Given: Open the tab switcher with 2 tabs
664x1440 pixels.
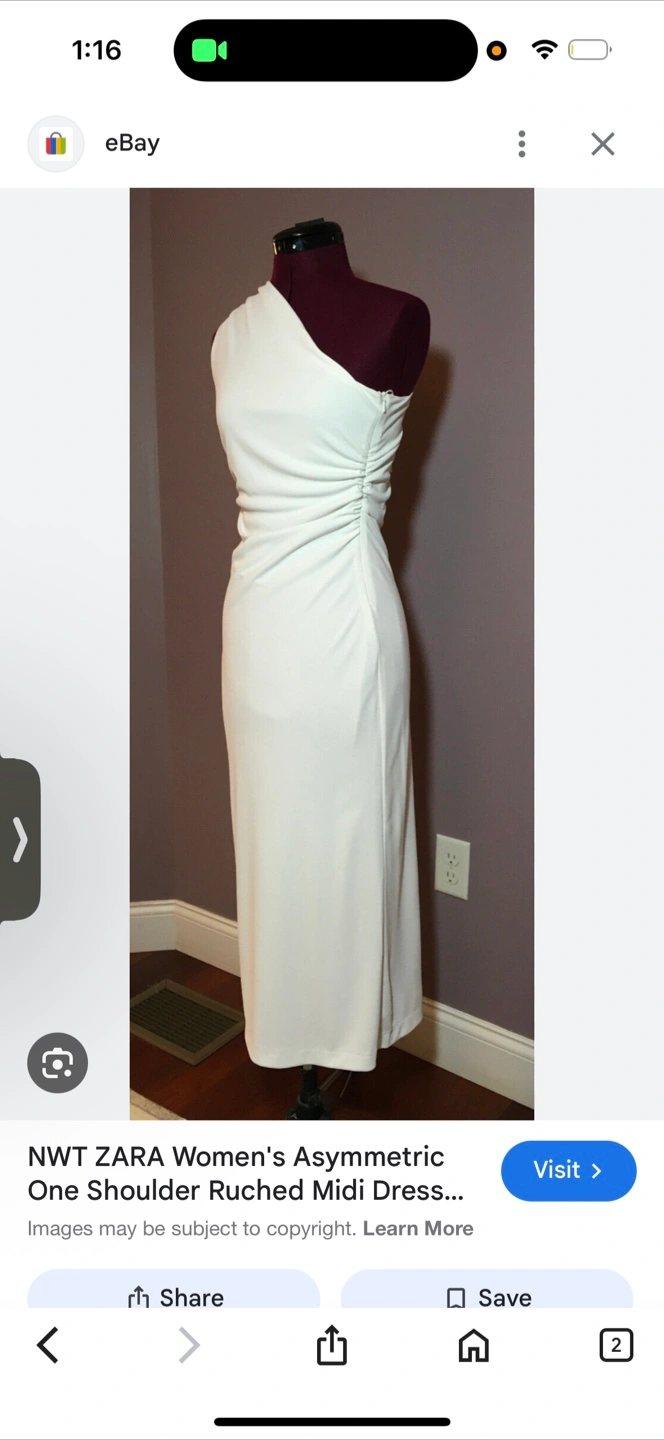Looking at the screenshot, I should [x=615, y=1345].
